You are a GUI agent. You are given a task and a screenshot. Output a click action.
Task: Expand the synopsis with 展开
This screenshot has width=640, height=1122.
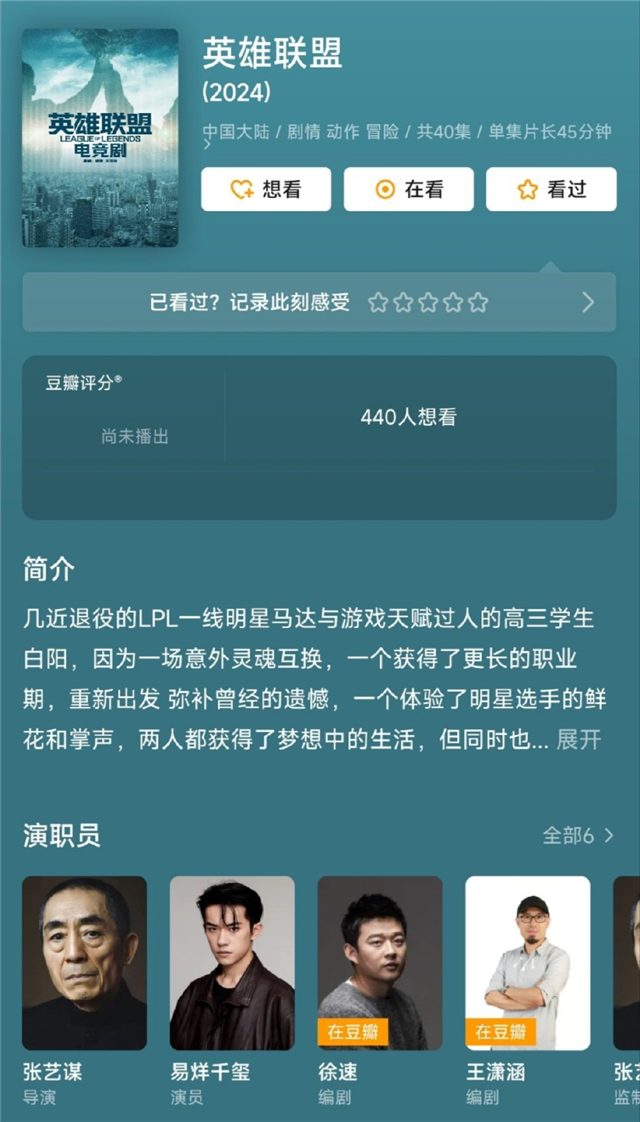[x=578, y=739]
